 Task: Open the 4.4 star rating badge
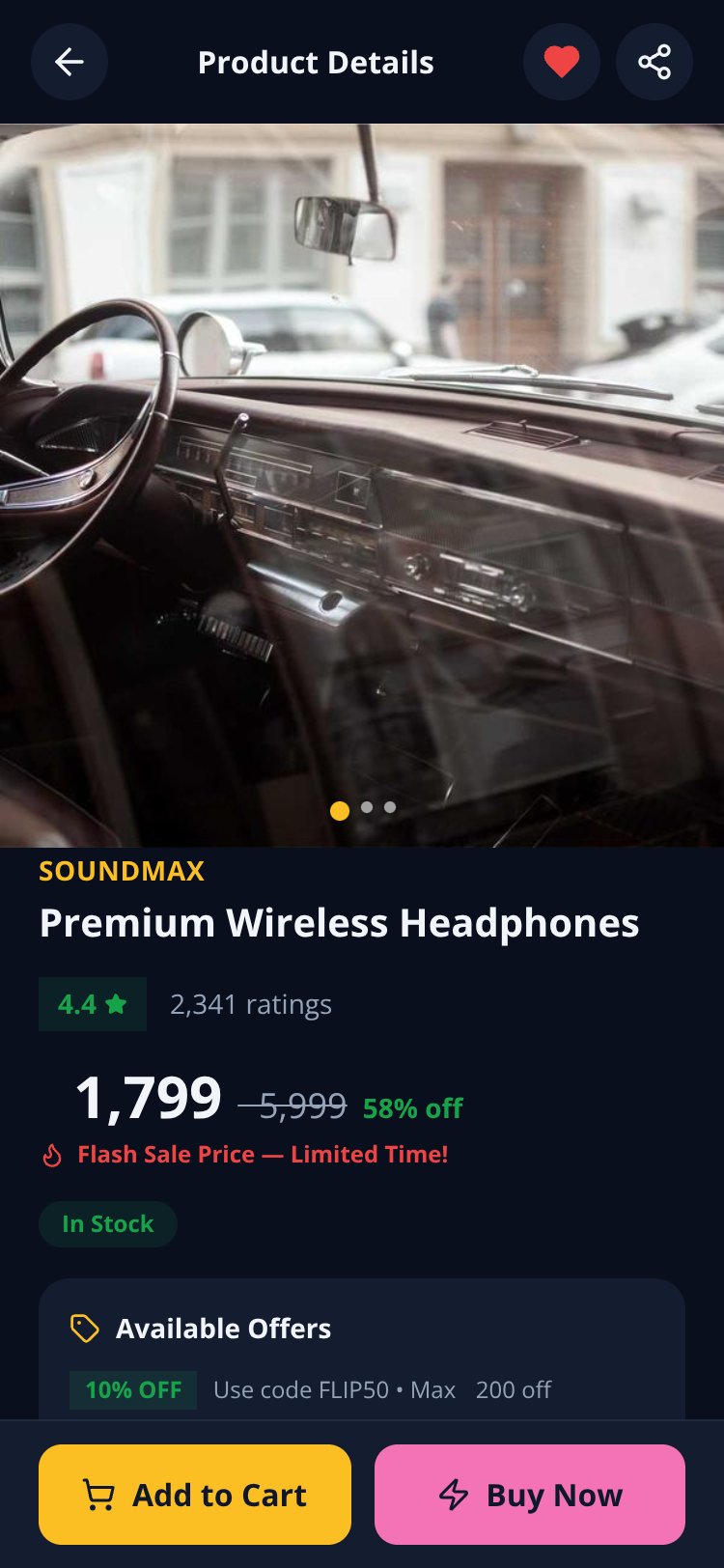pyautogui.click(x=93, y=1004)
